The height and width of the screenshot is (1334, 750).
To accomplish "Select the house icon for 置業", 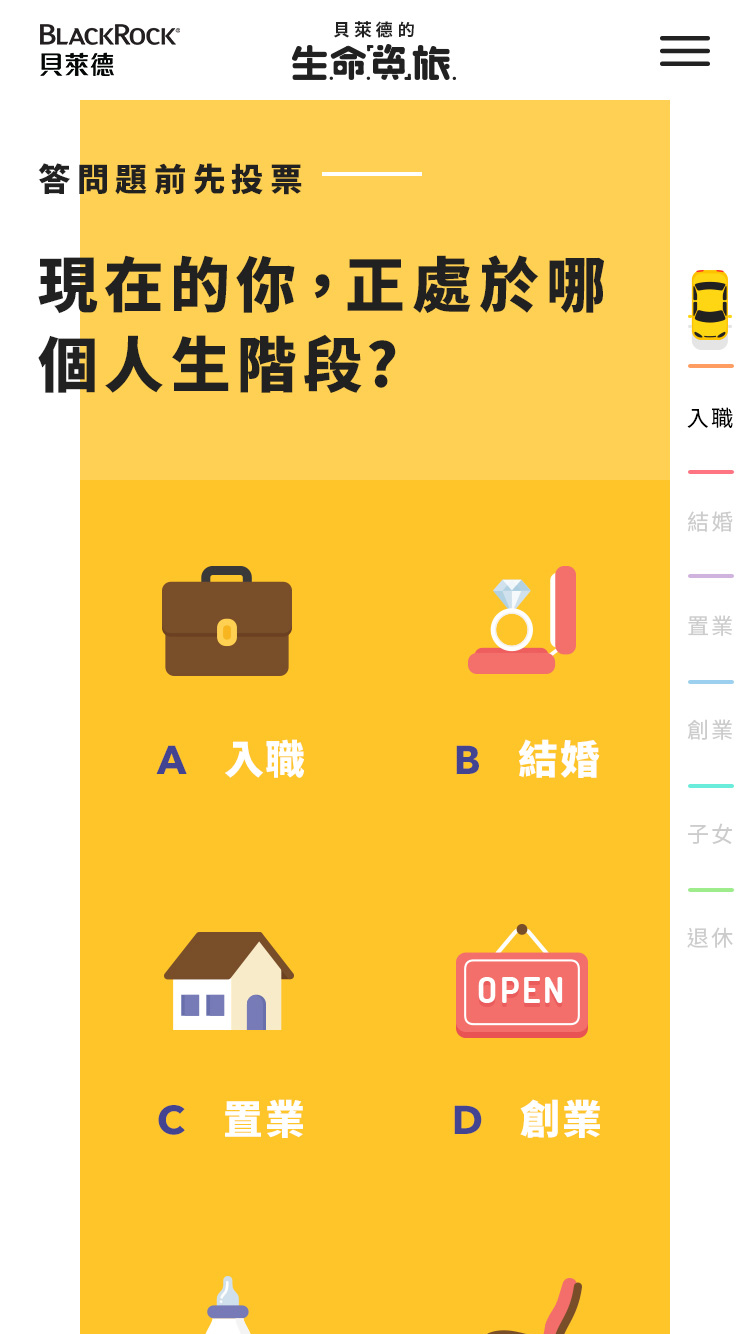I will point(226,980).
